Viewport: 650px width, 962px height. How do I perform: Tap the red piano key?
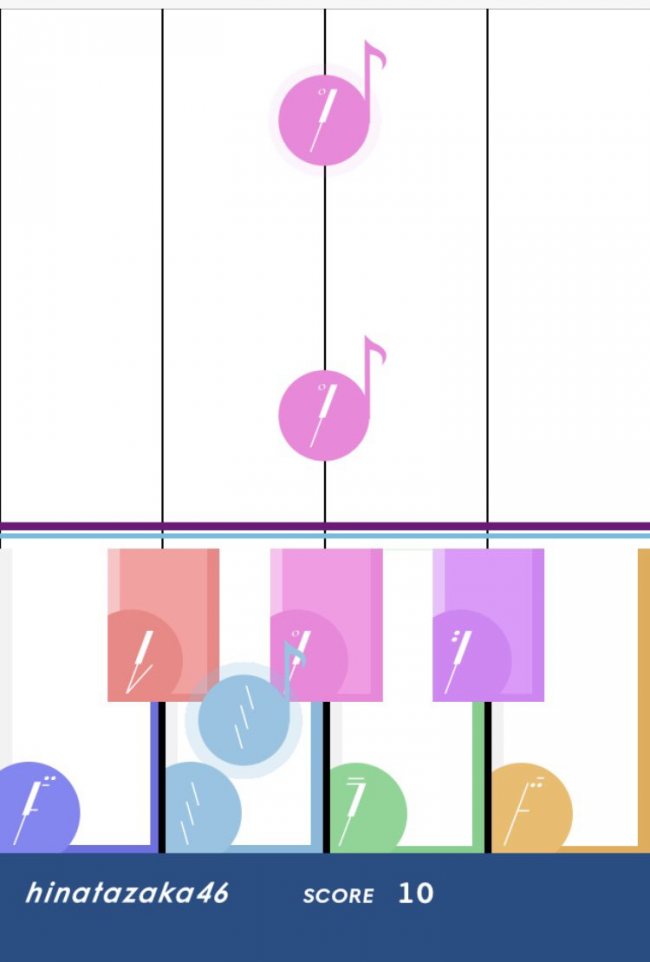(163, 624)
